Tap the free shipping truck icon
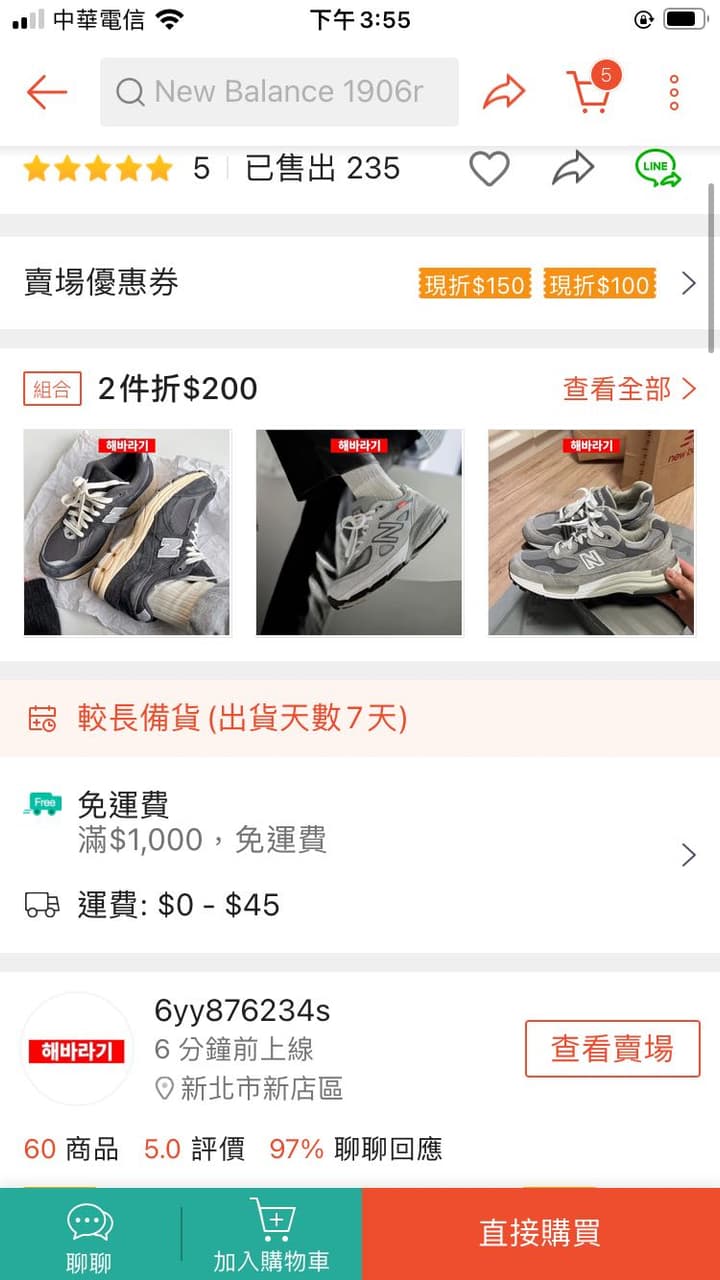This screenshot has height=1280, width=720. [x=42, y=802]
